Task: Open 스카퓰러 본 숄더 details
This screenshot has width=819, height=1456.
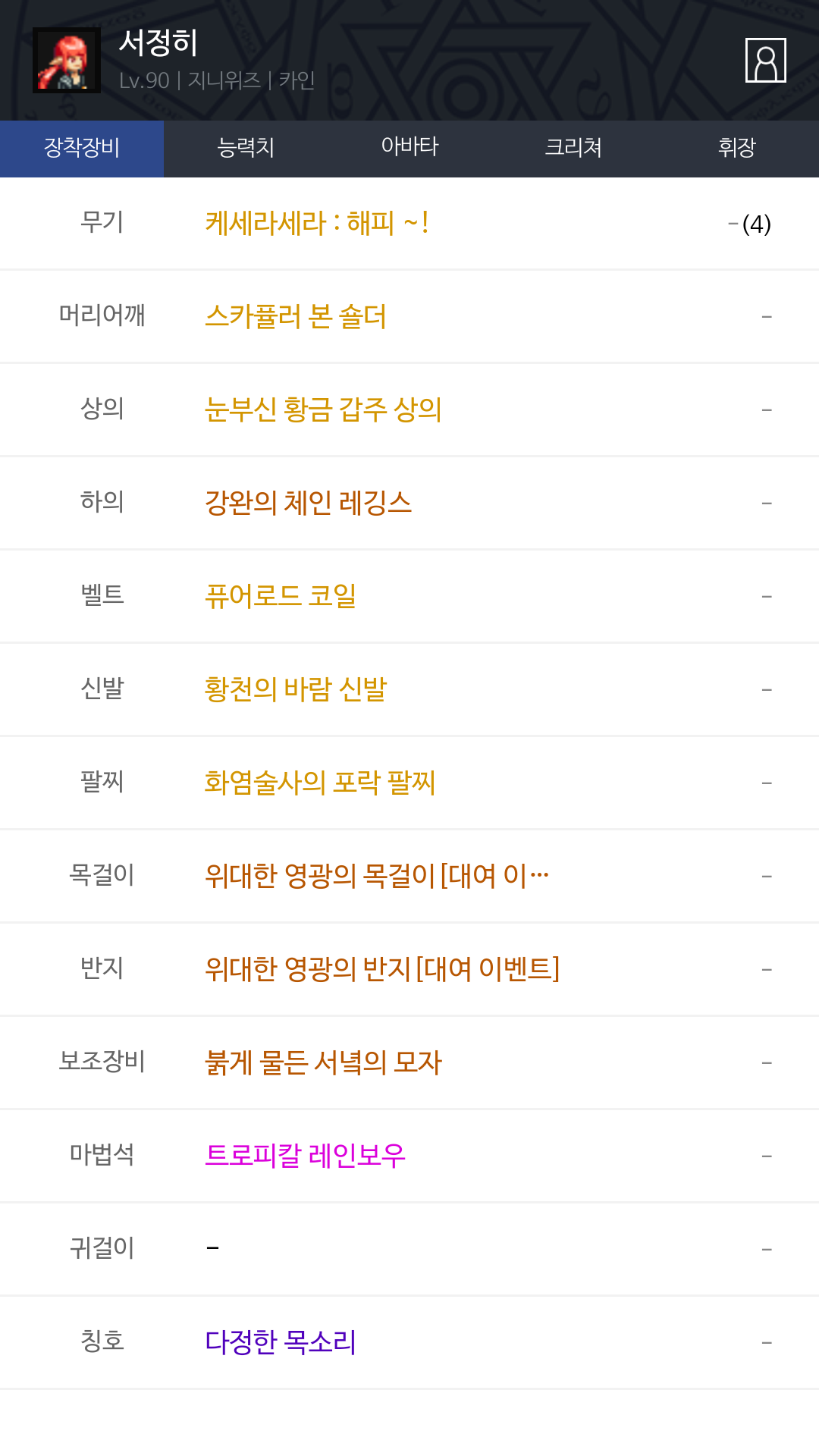Action: pyautogui.click(x=296, y=316)
